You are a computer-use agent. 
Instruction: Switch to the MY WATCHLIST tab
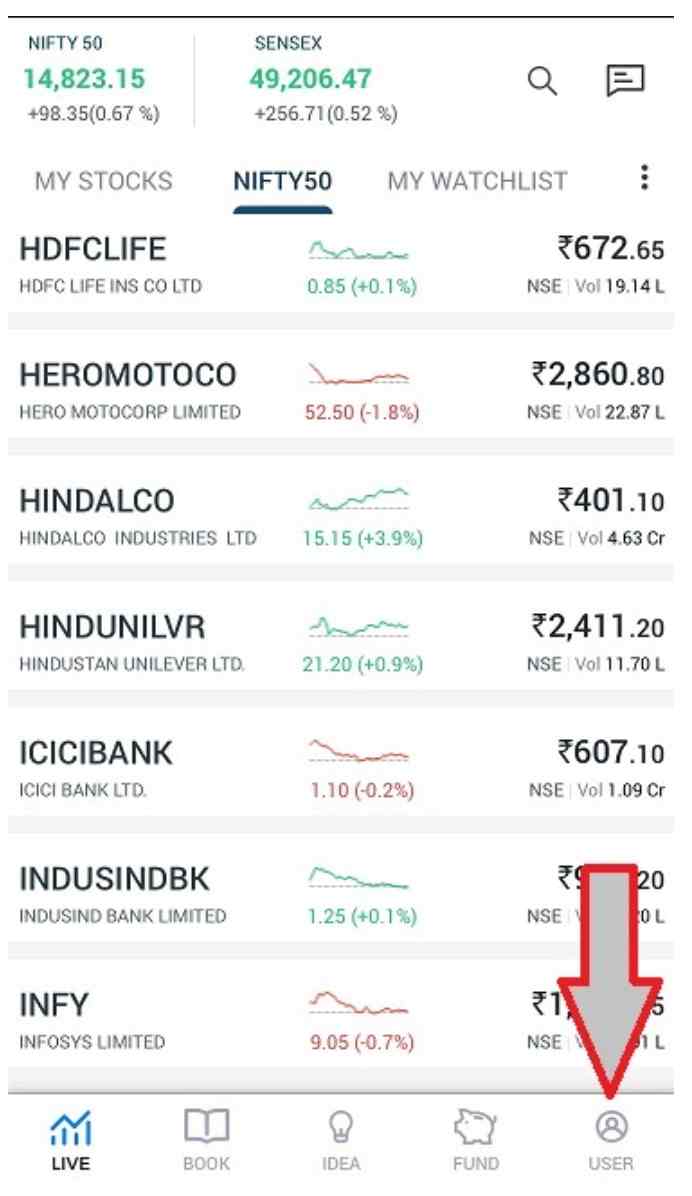click(477, 182)
